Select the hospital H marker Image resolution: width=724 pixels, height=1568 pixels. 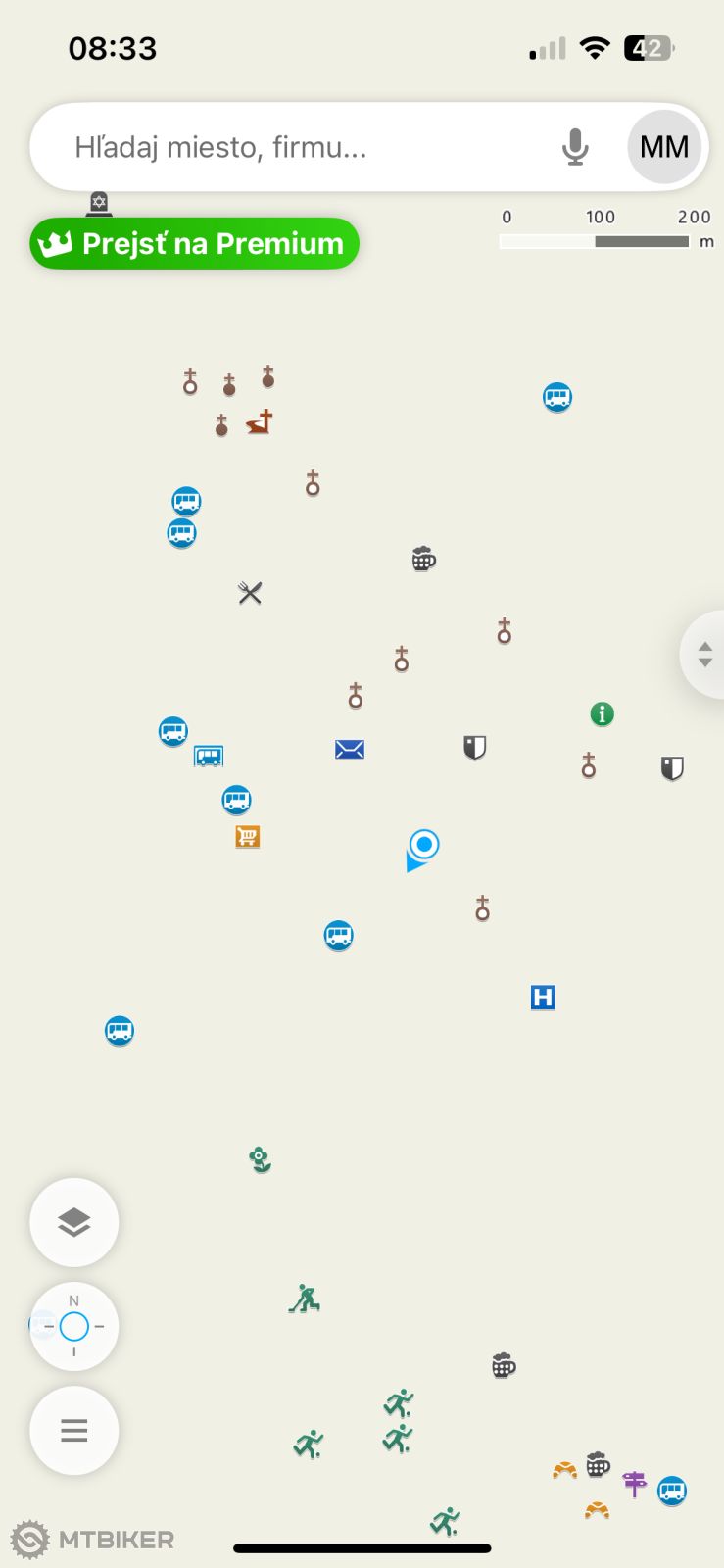pos(543,998)
